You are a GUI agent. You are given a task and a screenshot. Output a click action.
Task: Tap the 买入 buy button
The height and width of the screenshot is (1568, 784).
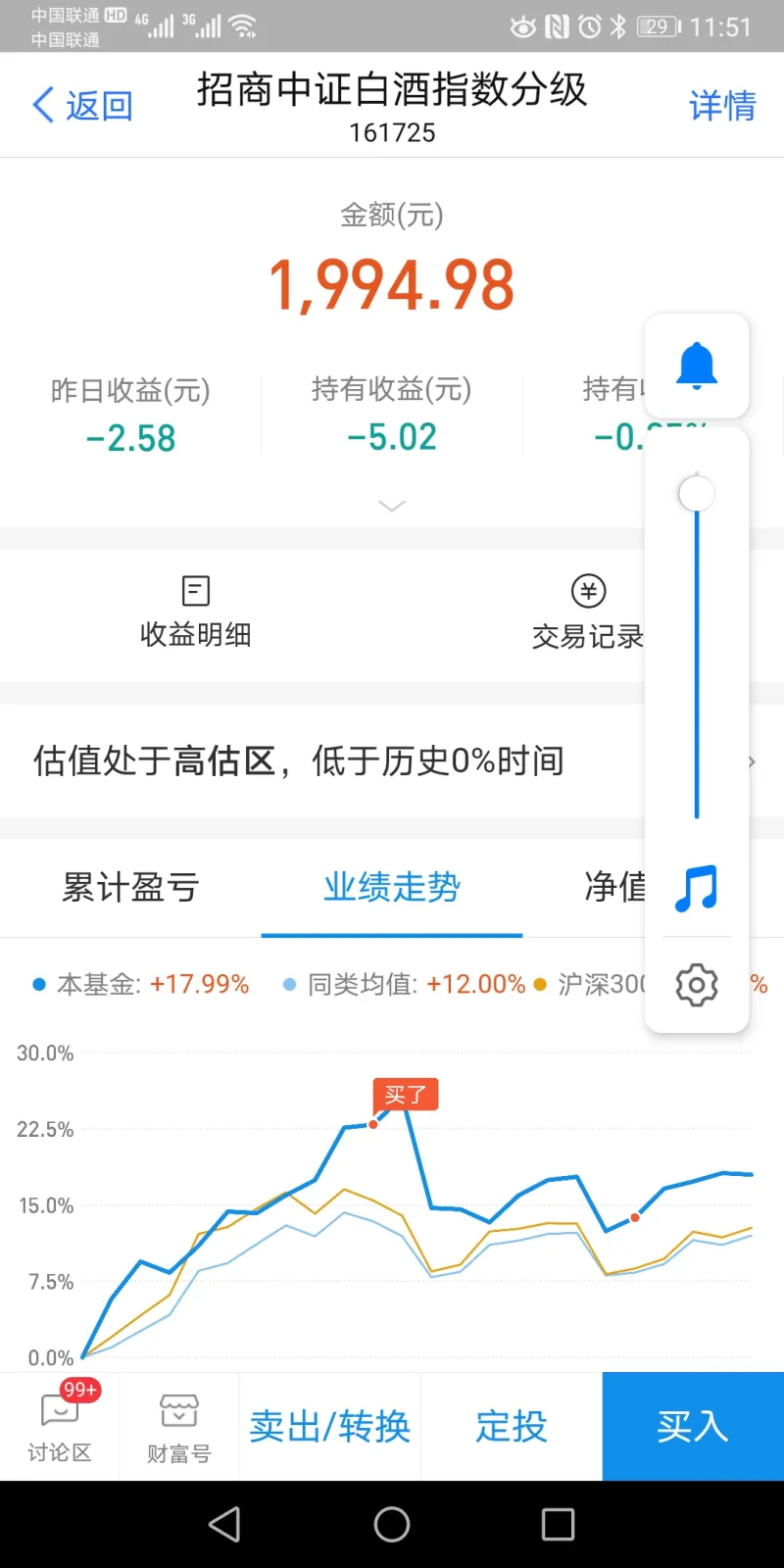click(x=693, y=1426)
